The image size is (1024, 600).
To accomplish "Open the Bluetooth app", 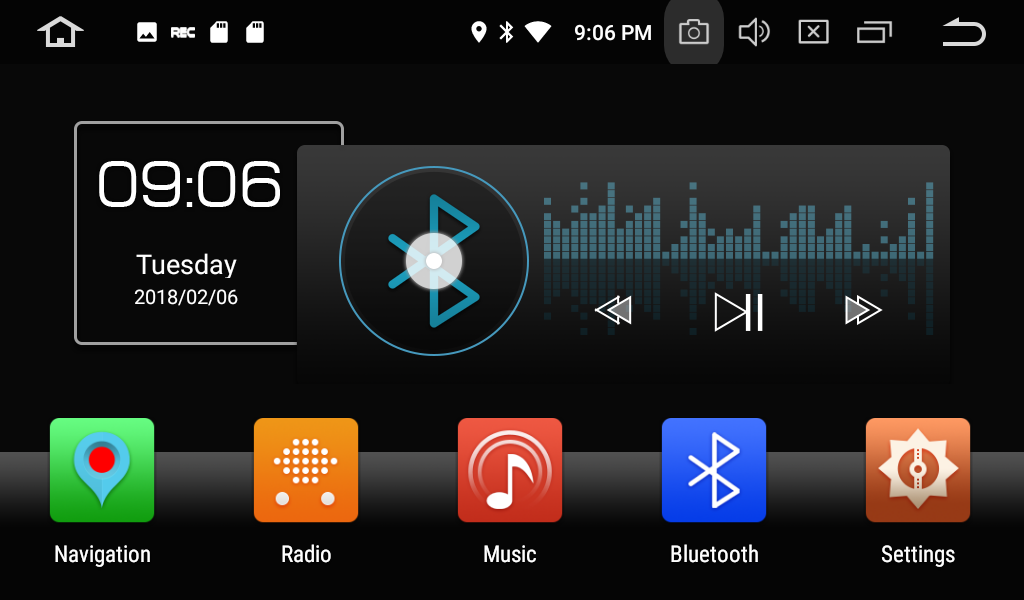I will tap(714, 470).
